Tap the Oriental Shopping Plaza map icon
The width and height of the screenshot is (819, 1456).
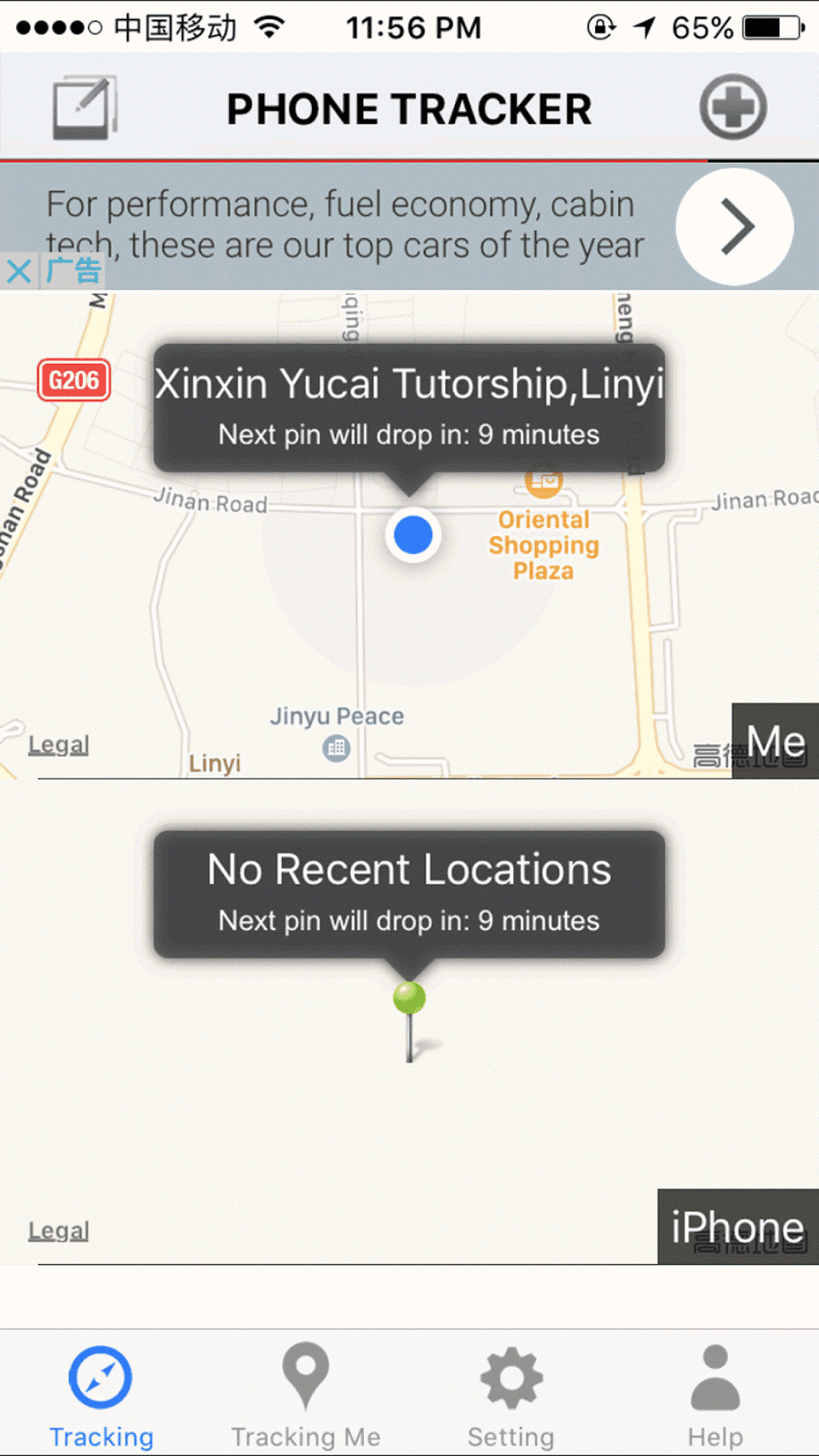[x=543, y=481]
